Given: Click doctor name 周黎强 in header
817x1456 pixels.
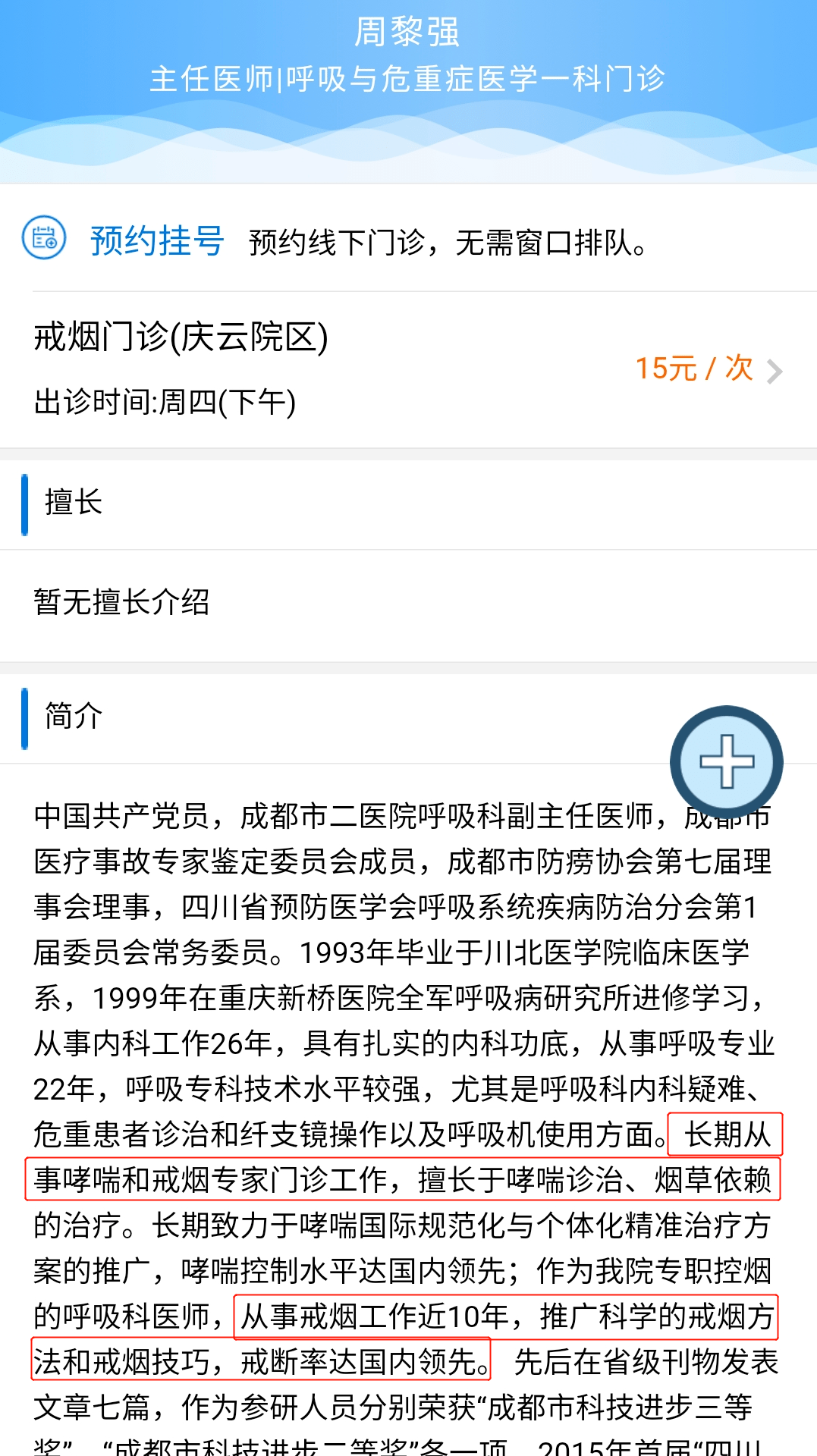Looking at the screenshot, I should point(407,30).
